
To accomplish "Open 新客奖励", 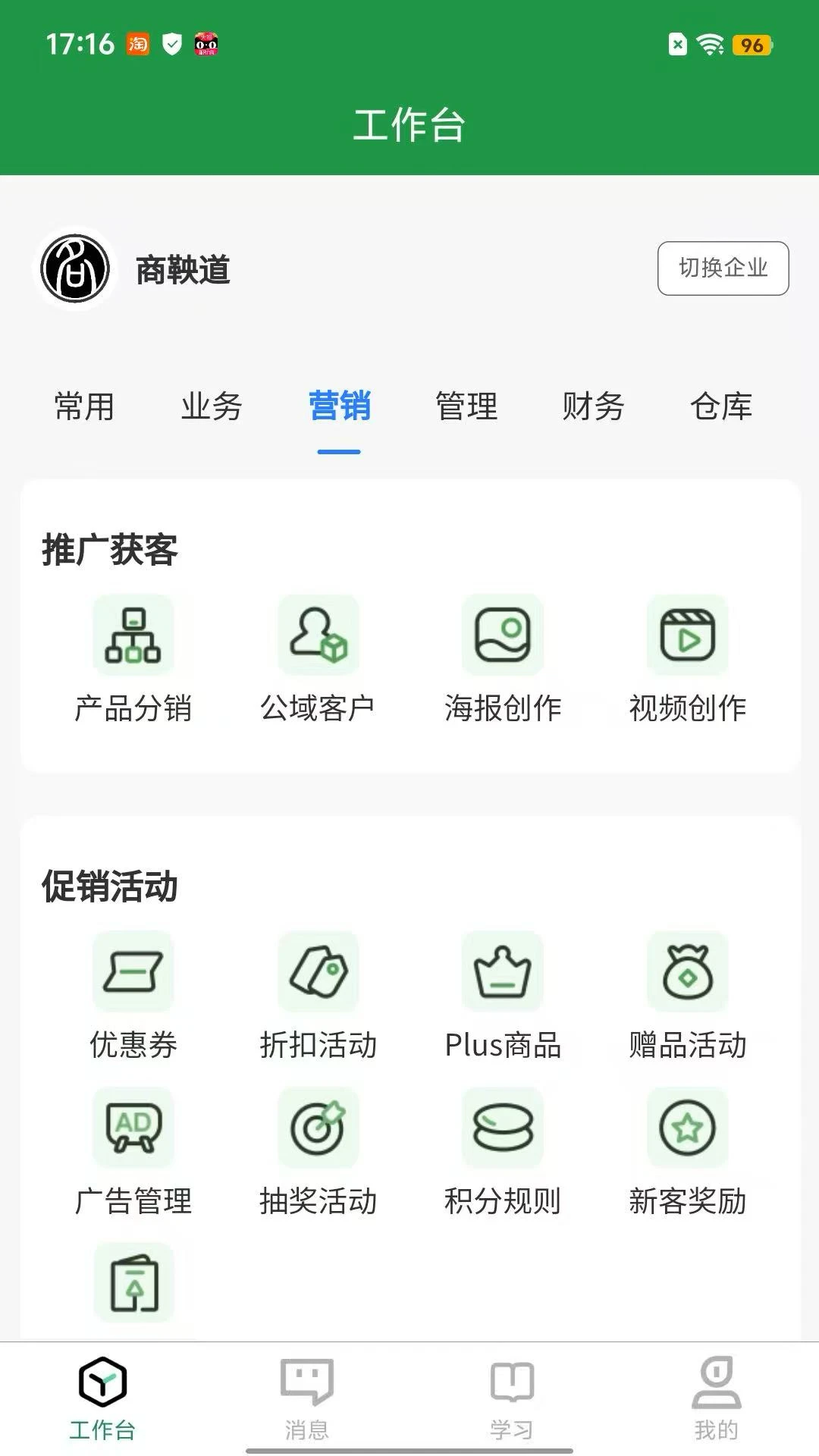I will point(687,1151).
